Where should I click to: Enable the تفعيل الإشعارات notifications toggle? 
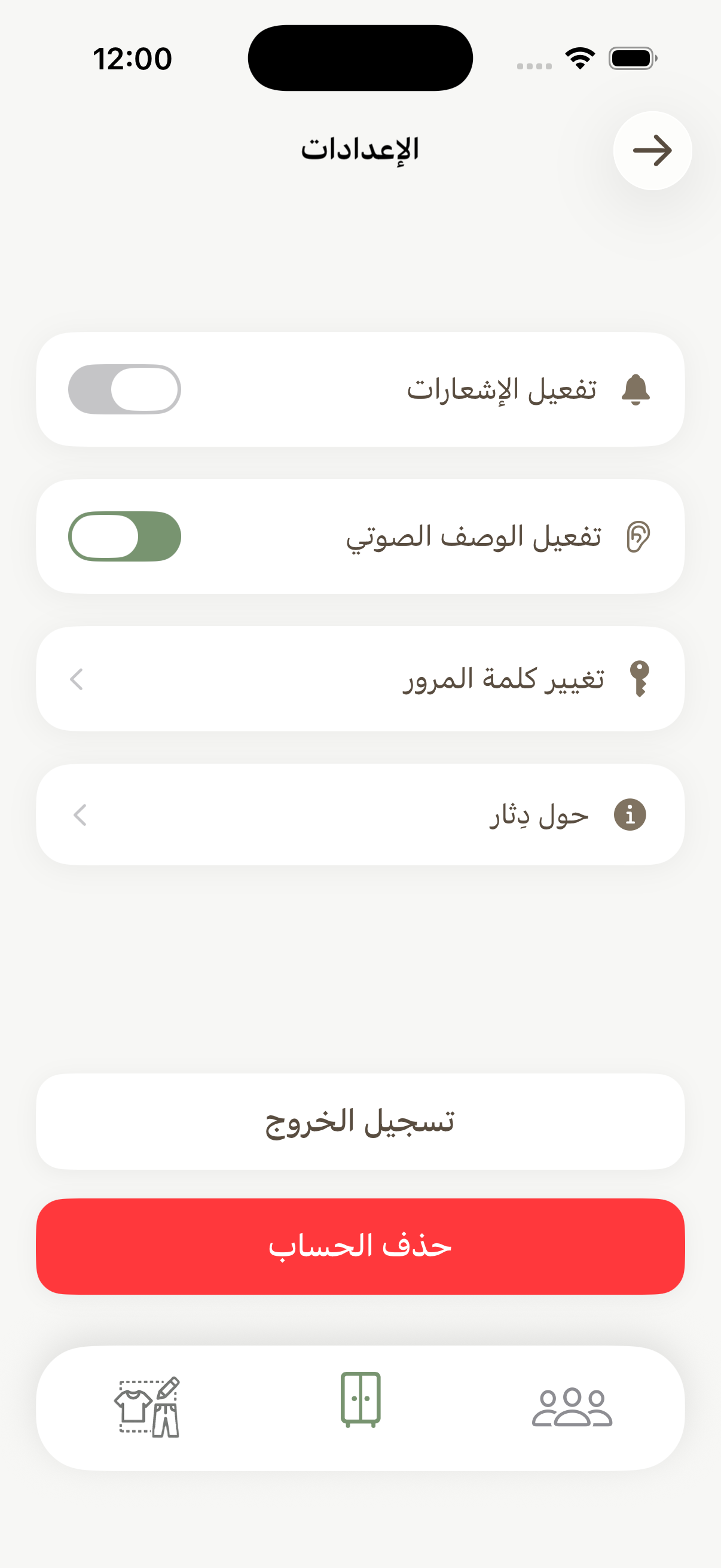tap(125, 390)
